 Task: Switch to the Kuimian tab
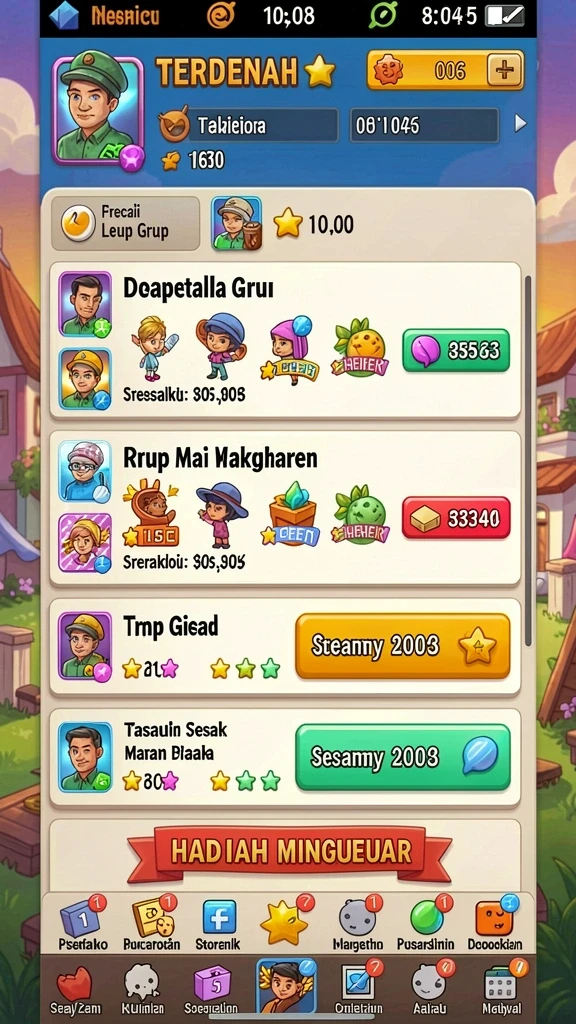[143, 989]
